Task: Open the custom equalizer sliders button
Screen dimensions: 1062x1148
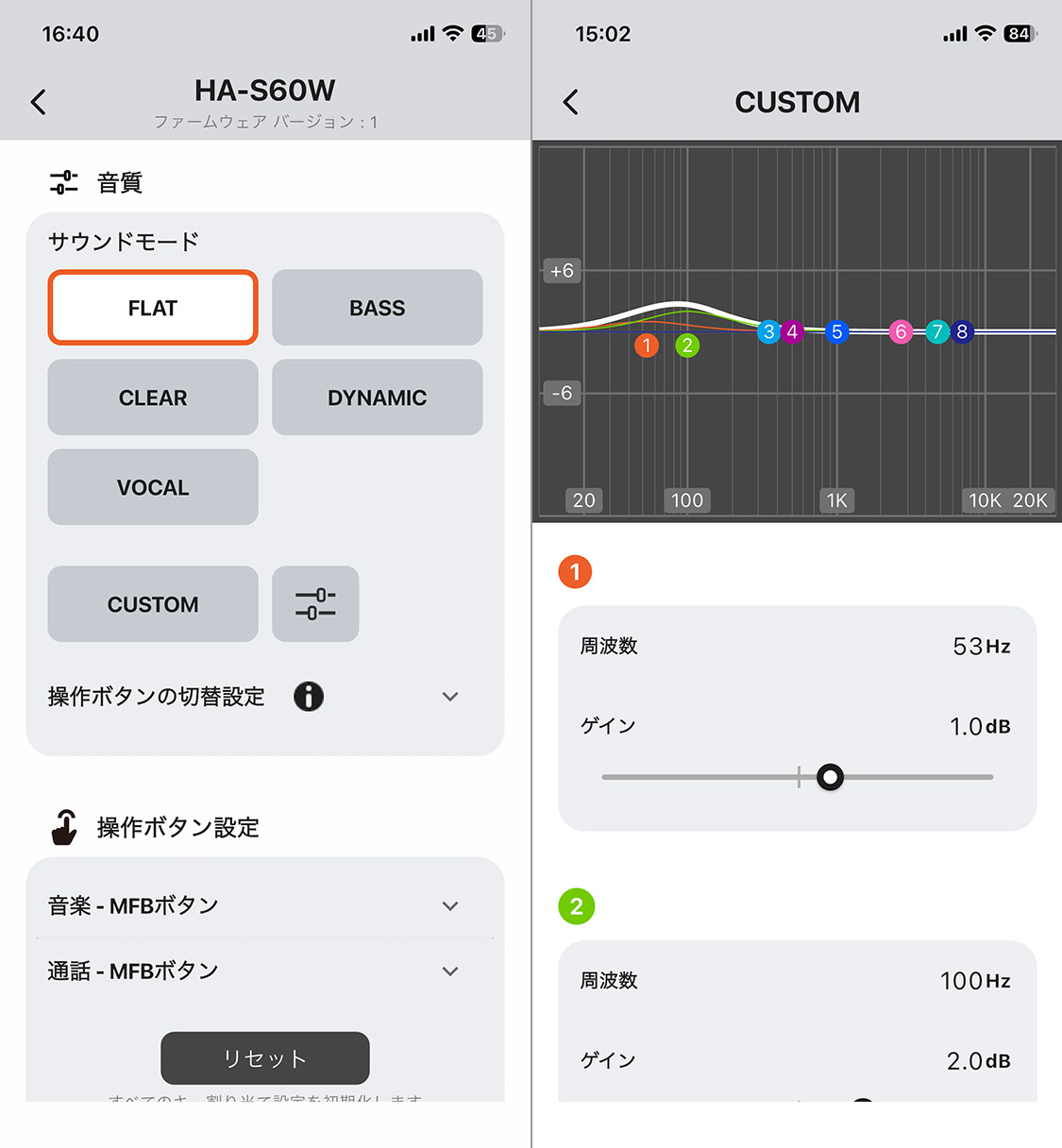Action: pos(315,604)
